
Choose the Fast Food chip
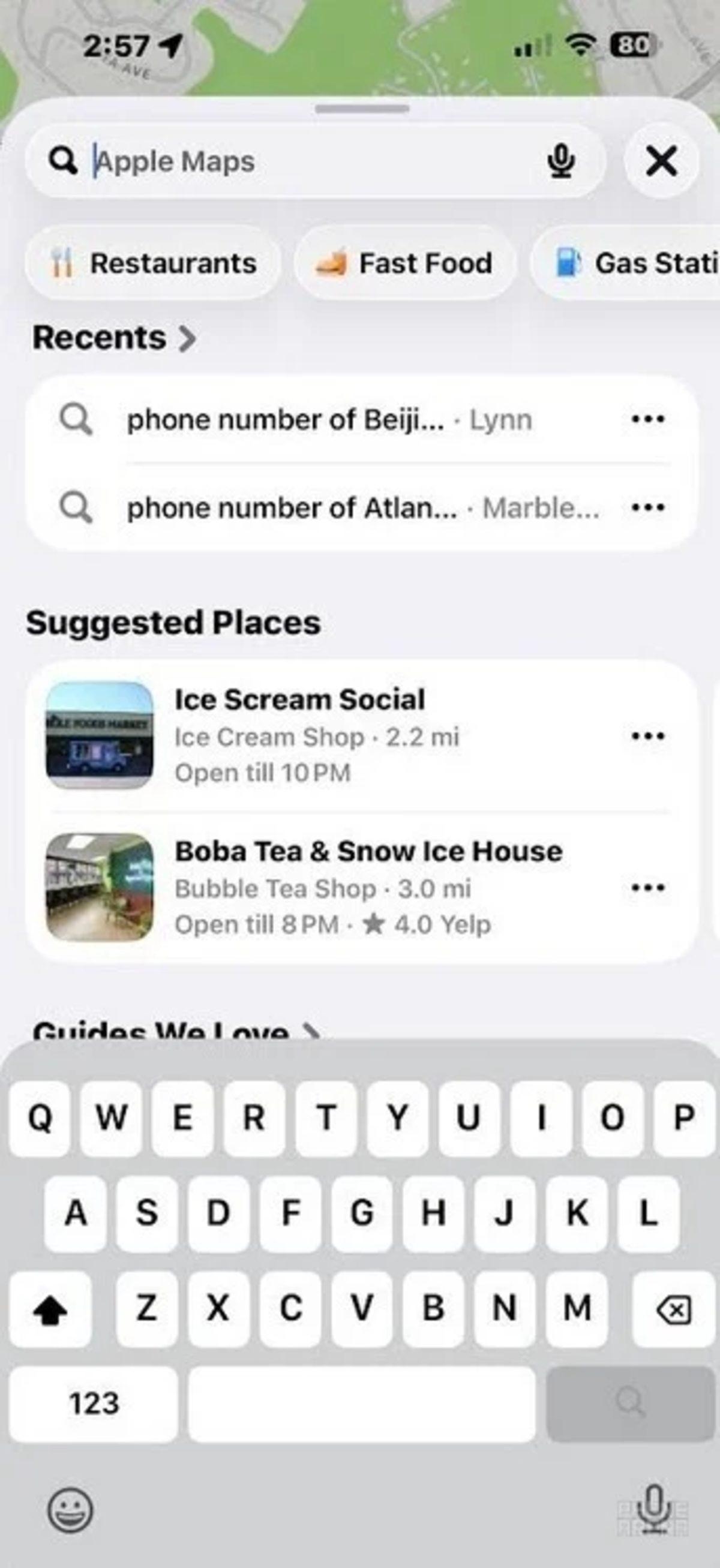point(405,263)
